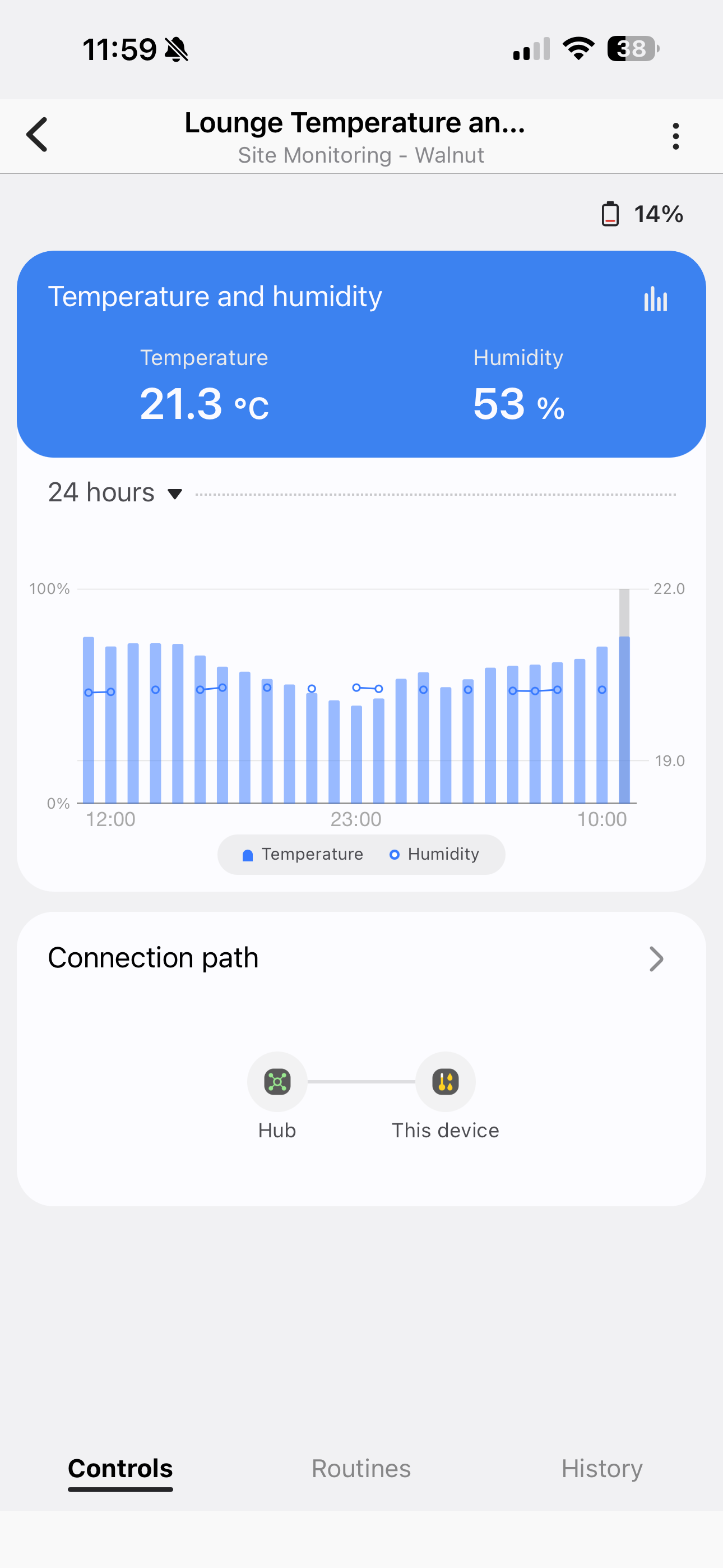
Task: Expand the 24 hours time range dropdown
Action: 115,492
